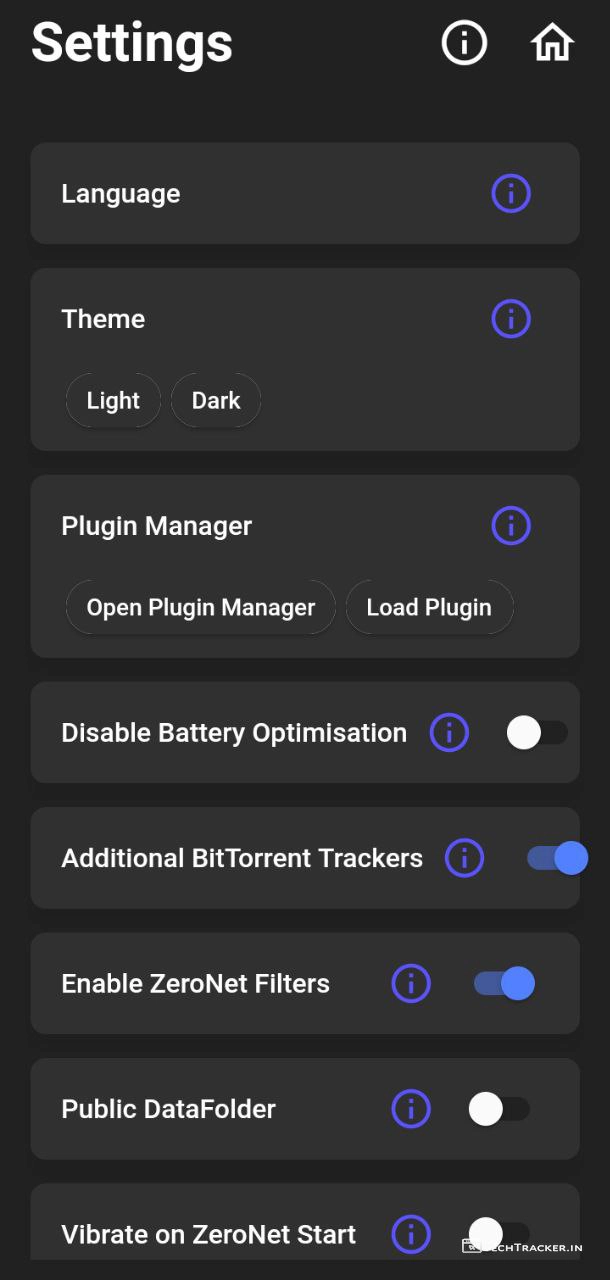Image resolution: width=610 pixels, height=1280 pixels.
Task: Enable Disable Battery Optimisation switch
Action: 536,733
